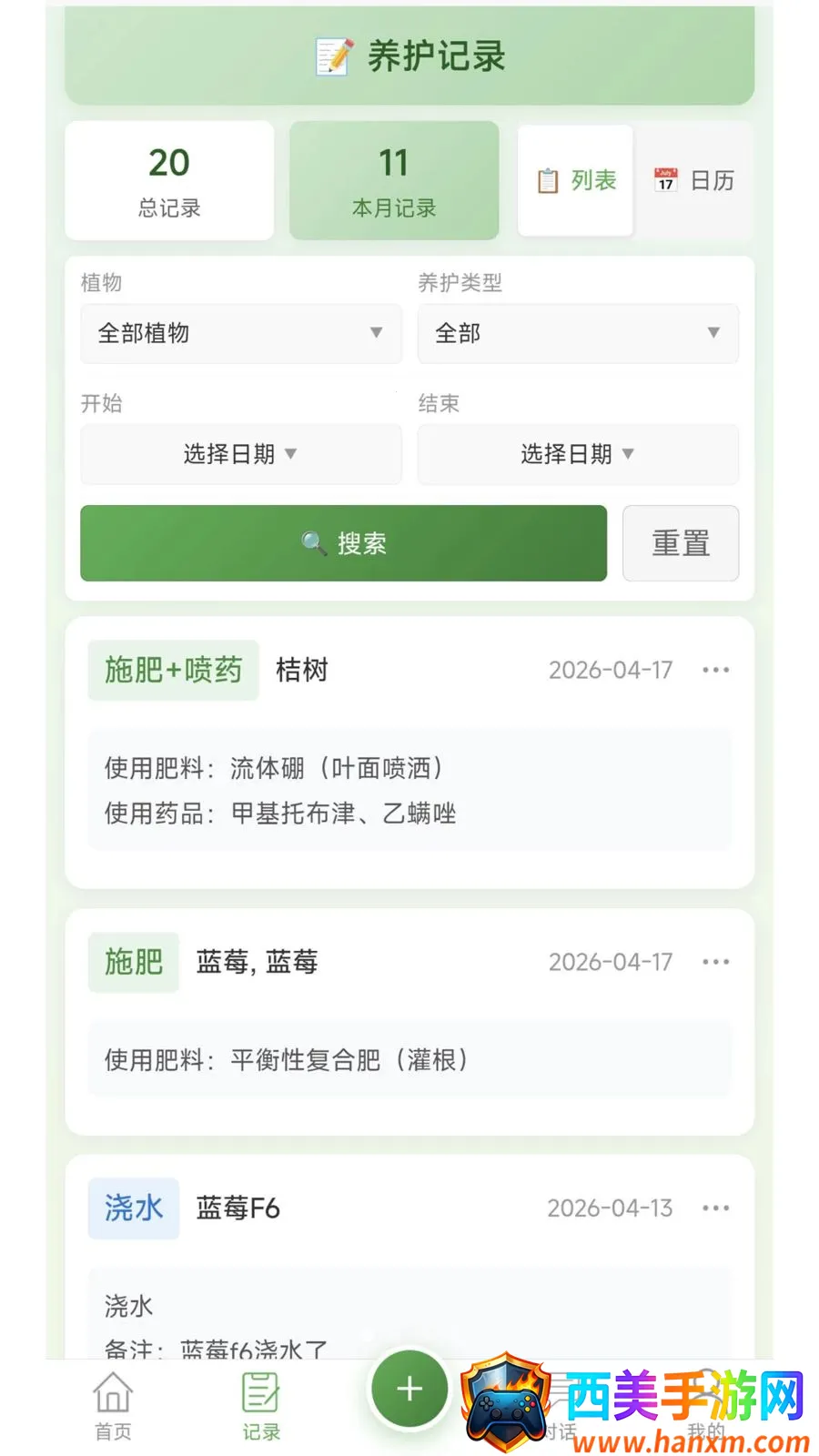Open the 全部植物 plant dropdown
The height and width of the screenshot is (1456, 819).
pos(241,333)
